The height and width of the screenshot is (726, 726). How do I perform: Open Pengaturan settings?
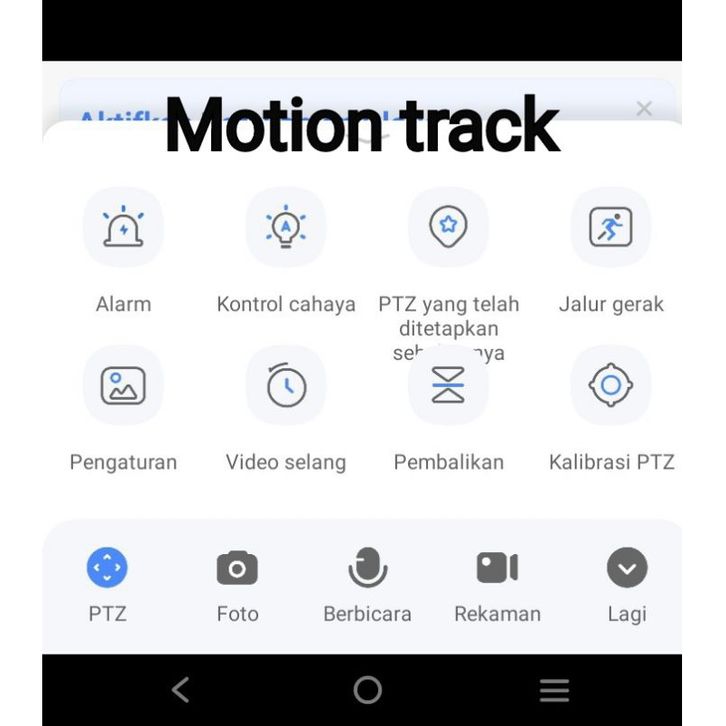(x=123, y=386)
